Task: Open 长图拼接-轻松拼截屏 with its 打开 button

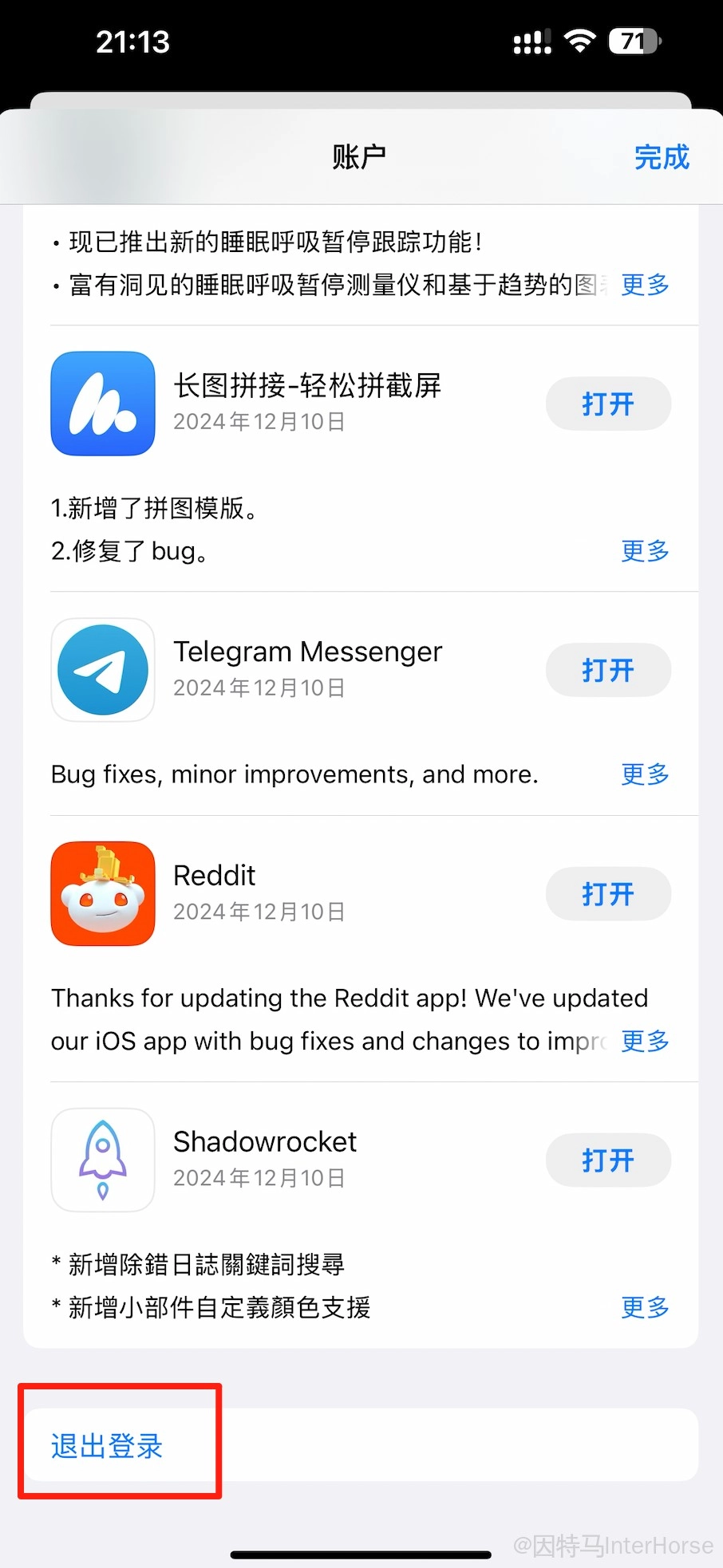Action: 607,404
